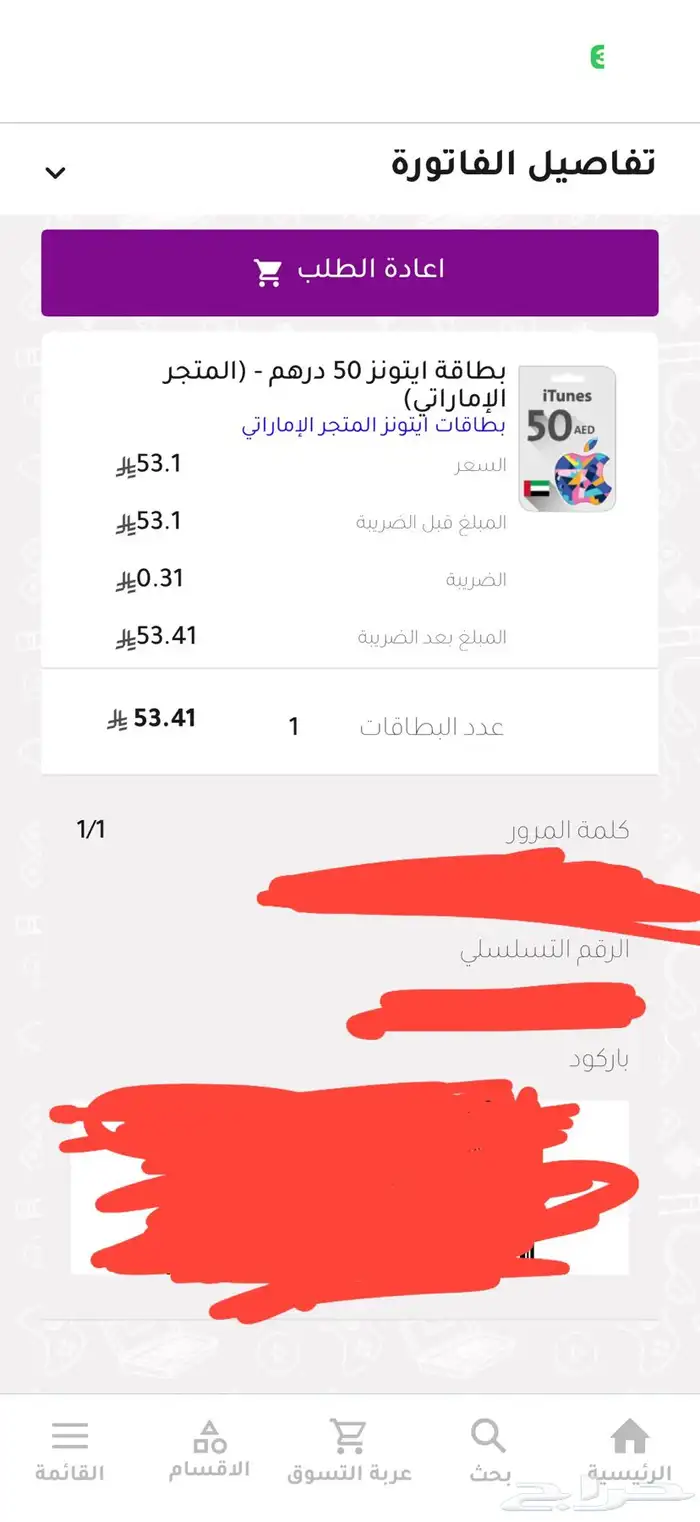Switch to the بحث search tab
Viewport: 700px width, 1522px height.
coord(489,1450)
